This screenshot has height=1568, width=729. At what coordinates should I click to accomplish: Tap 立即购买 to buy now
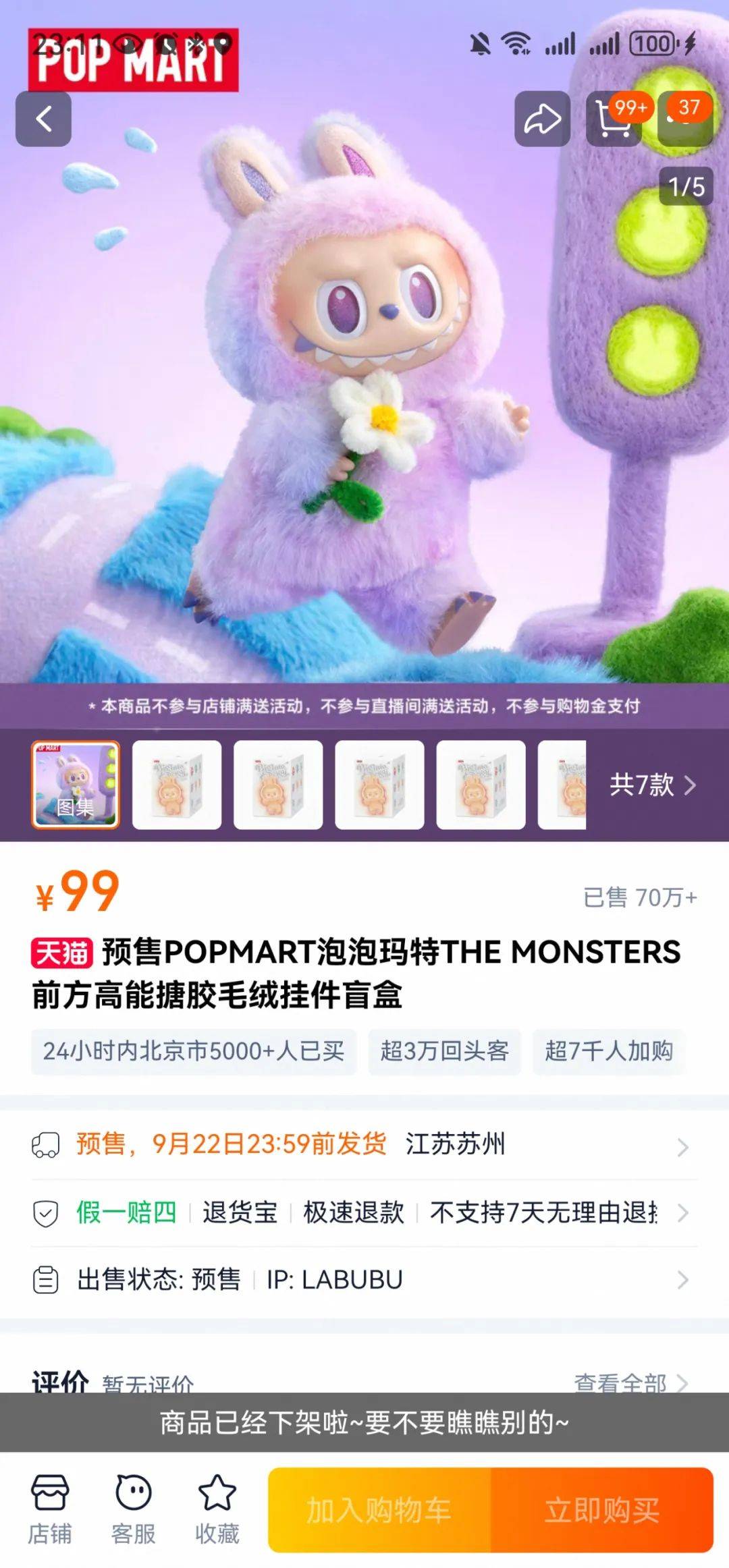[x=602, y=1510]
